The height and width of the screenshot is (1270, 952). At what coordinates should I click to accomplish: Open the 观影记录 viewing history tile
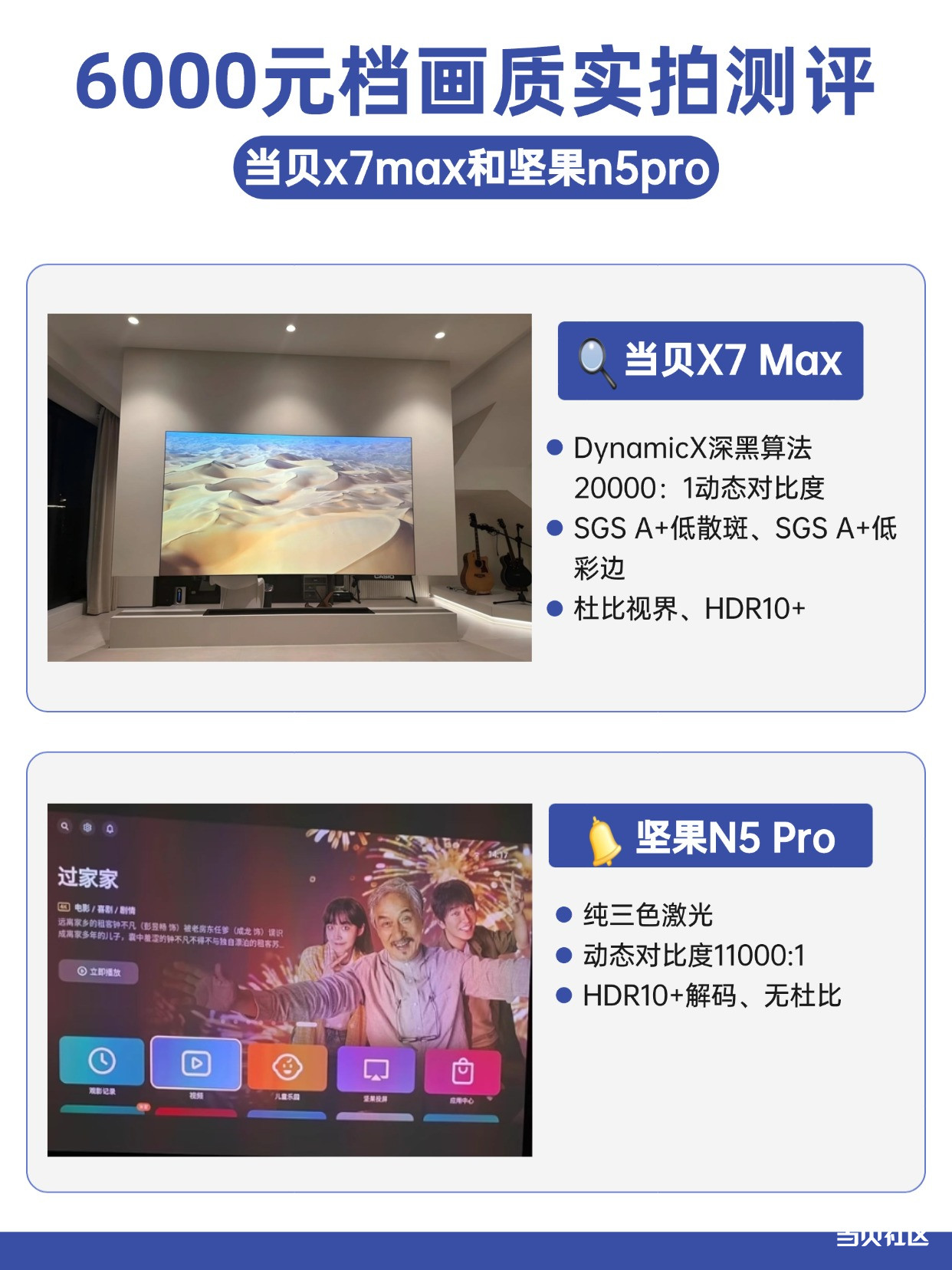coord(101,1060)
